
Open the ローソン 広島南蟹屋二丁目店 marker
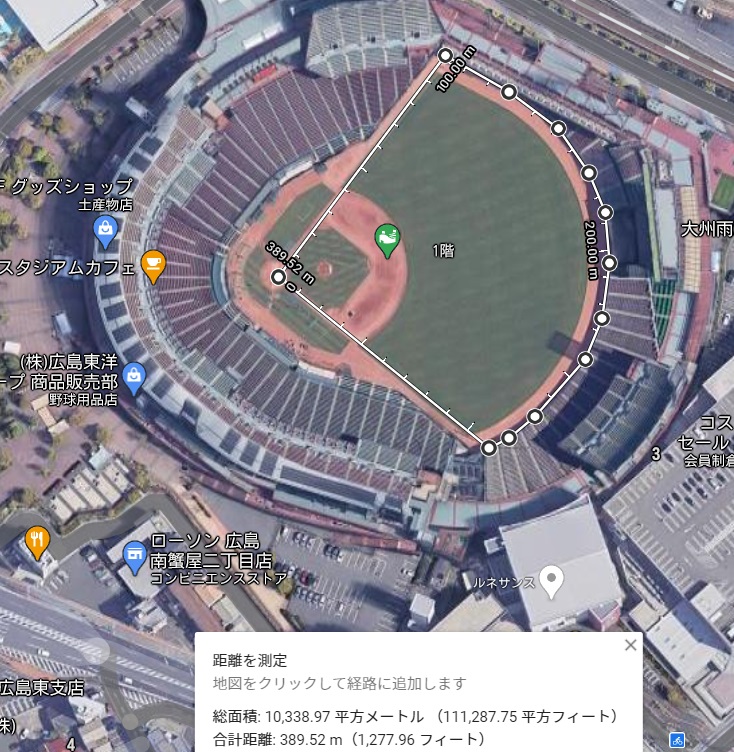click(x=134, y=555)
